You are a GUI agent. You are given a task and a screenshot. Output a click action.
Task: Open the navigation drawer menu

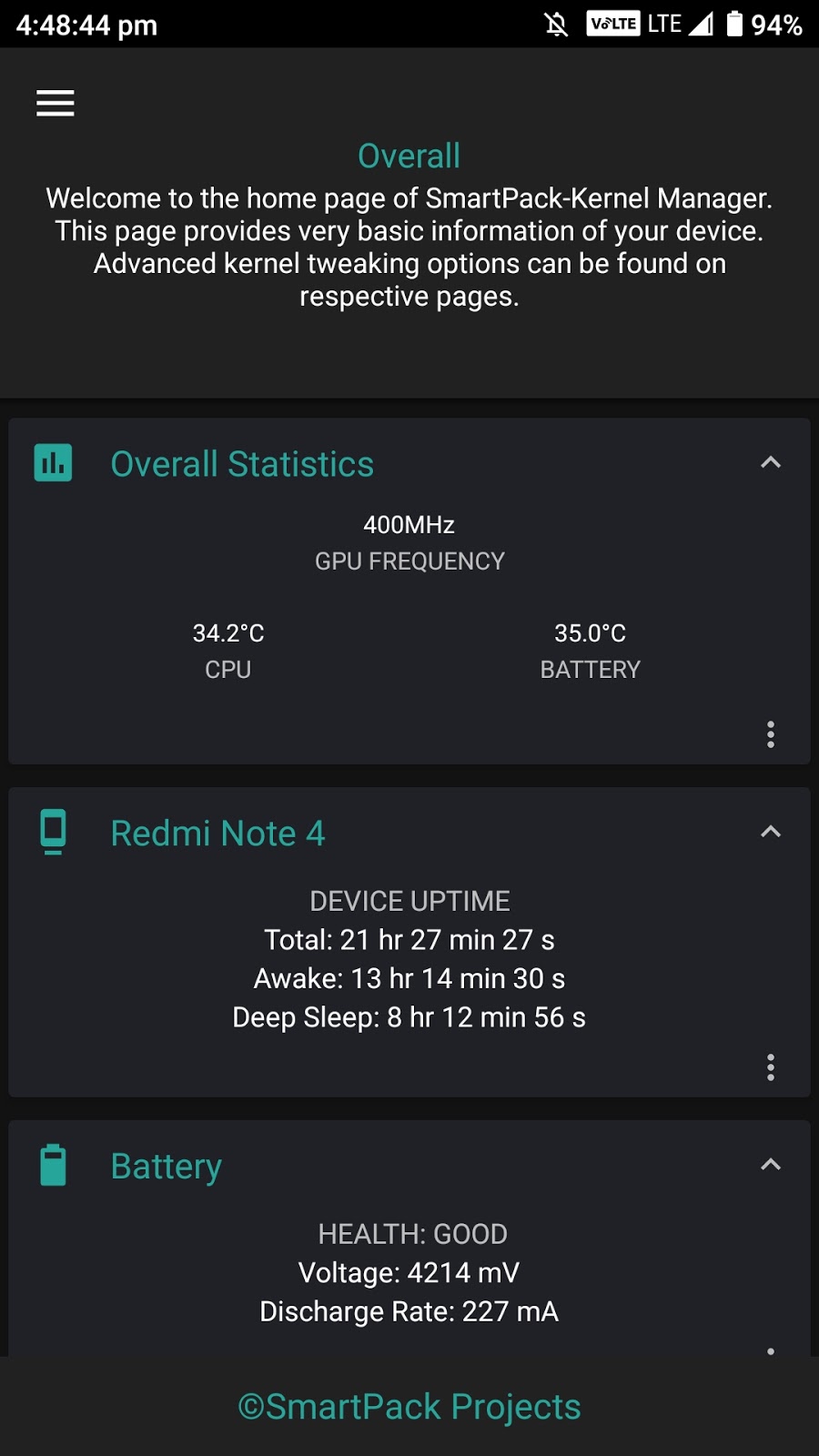click(55, 103)
